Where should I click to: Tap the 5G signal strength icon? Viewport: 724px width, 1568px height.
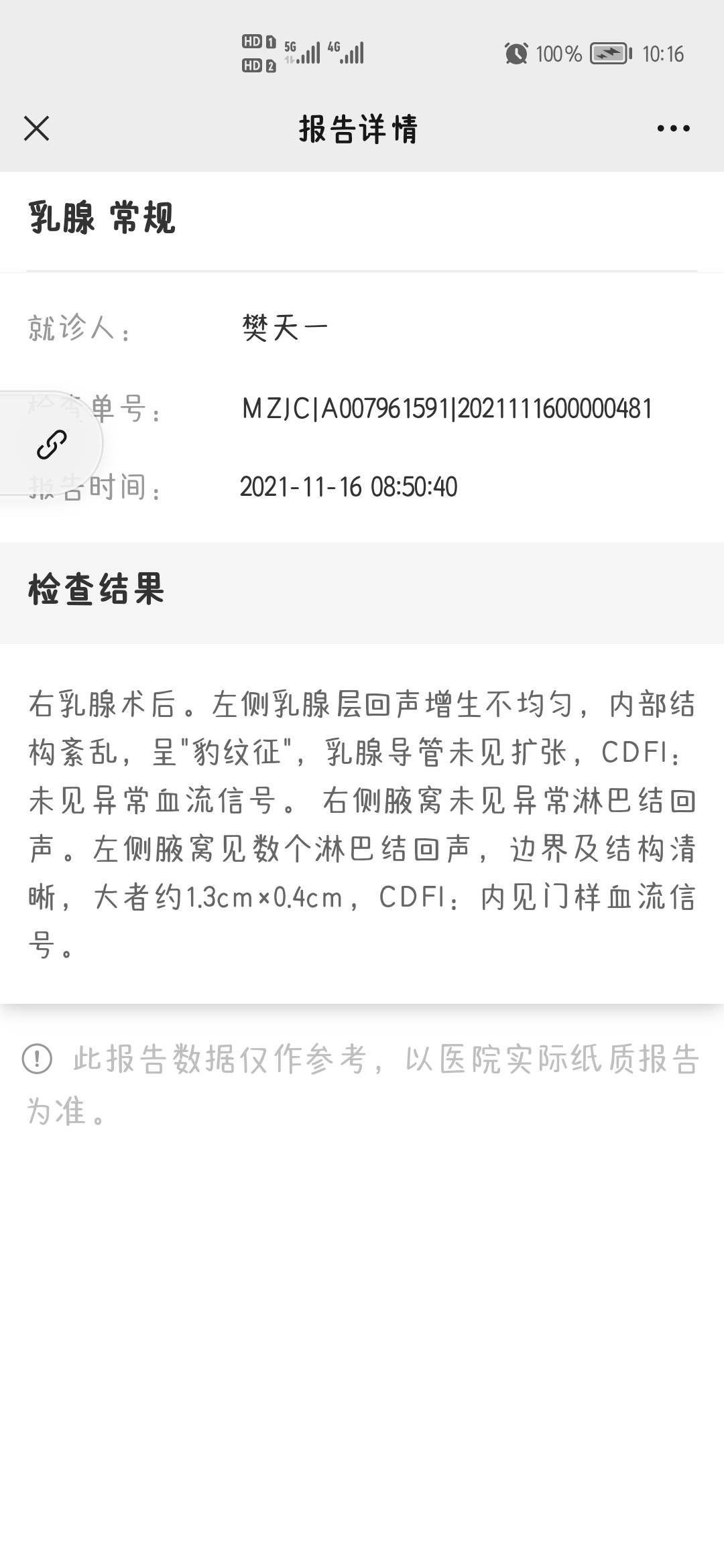coord(303,52)
